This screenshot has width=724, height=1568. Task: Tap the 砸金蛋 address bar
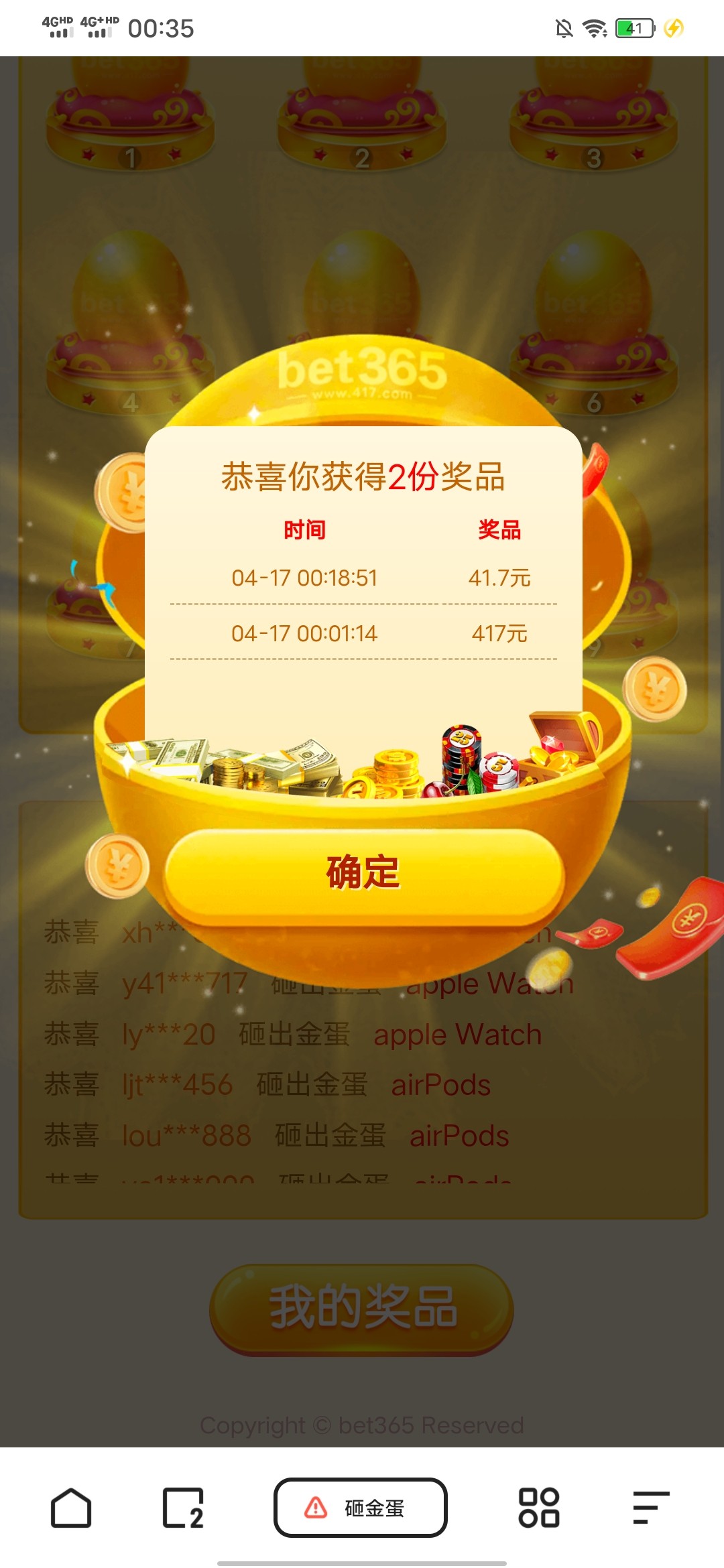click(x=361, y=1508)
